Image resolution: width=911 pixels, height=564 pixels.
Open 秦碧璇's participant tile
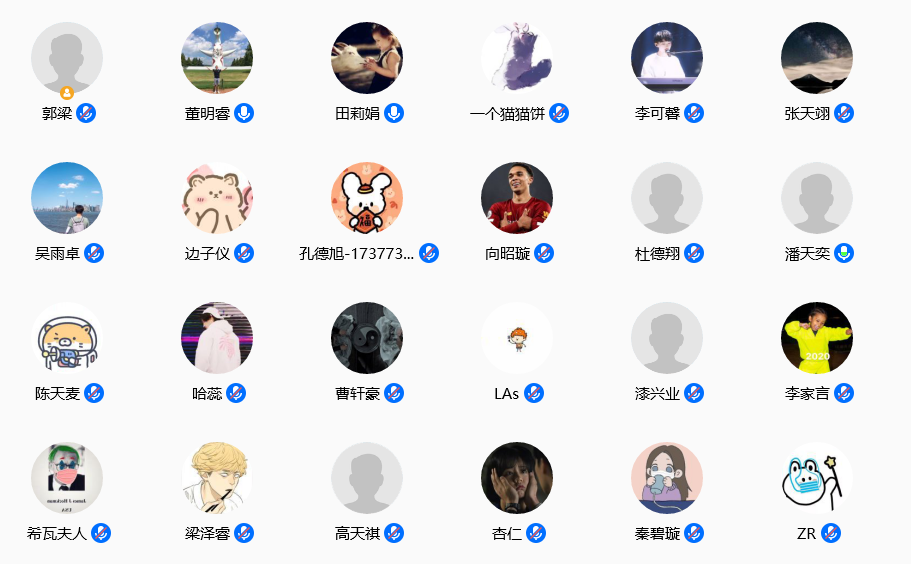[667, 478]
